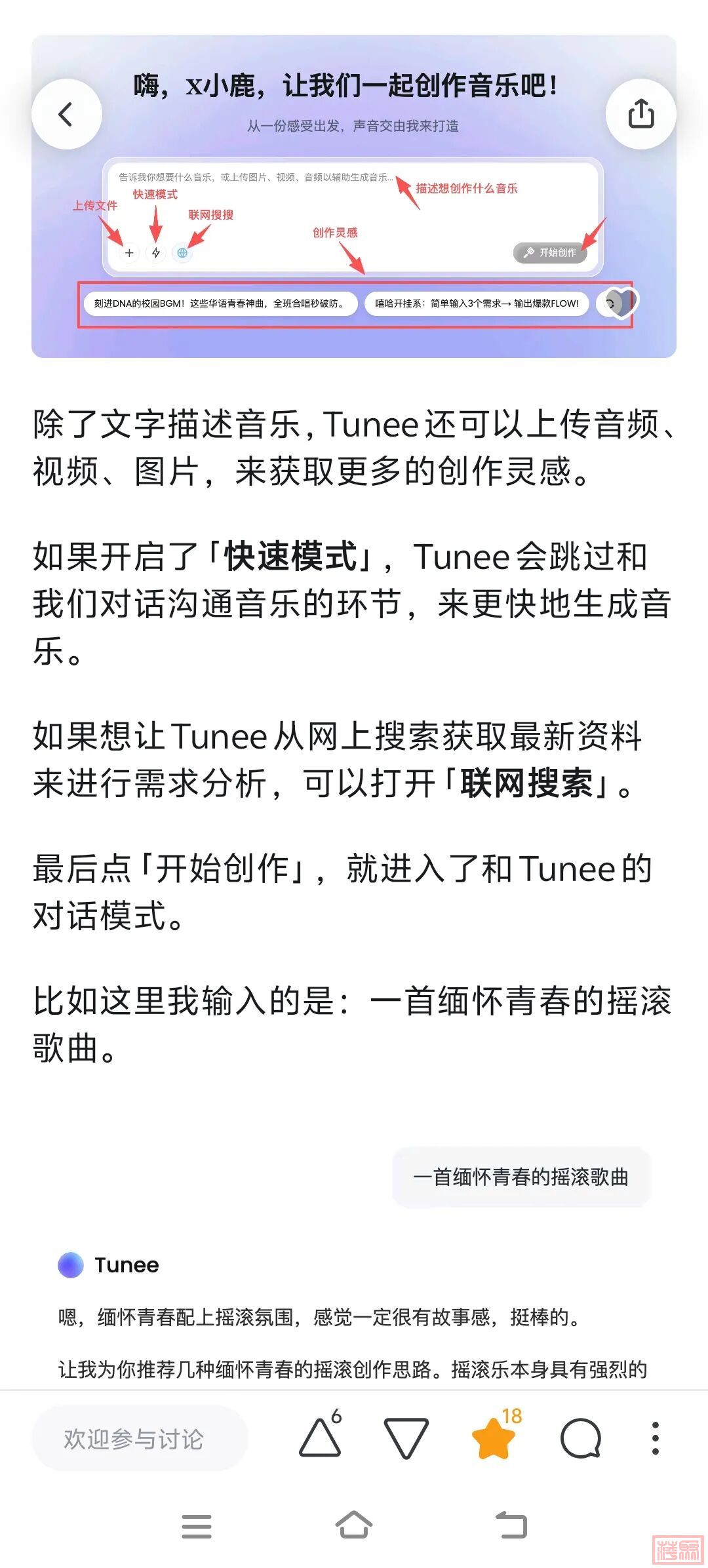Open the comments section
The image size is (708, 1568).
click(581, 1439)
